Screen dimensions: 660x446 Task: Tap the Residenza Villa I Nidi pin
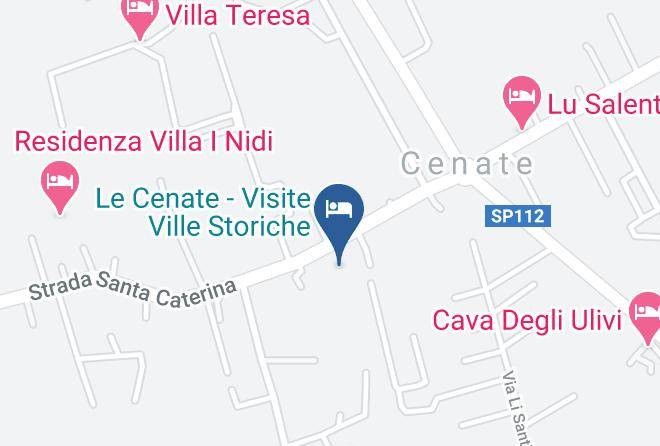60,186
